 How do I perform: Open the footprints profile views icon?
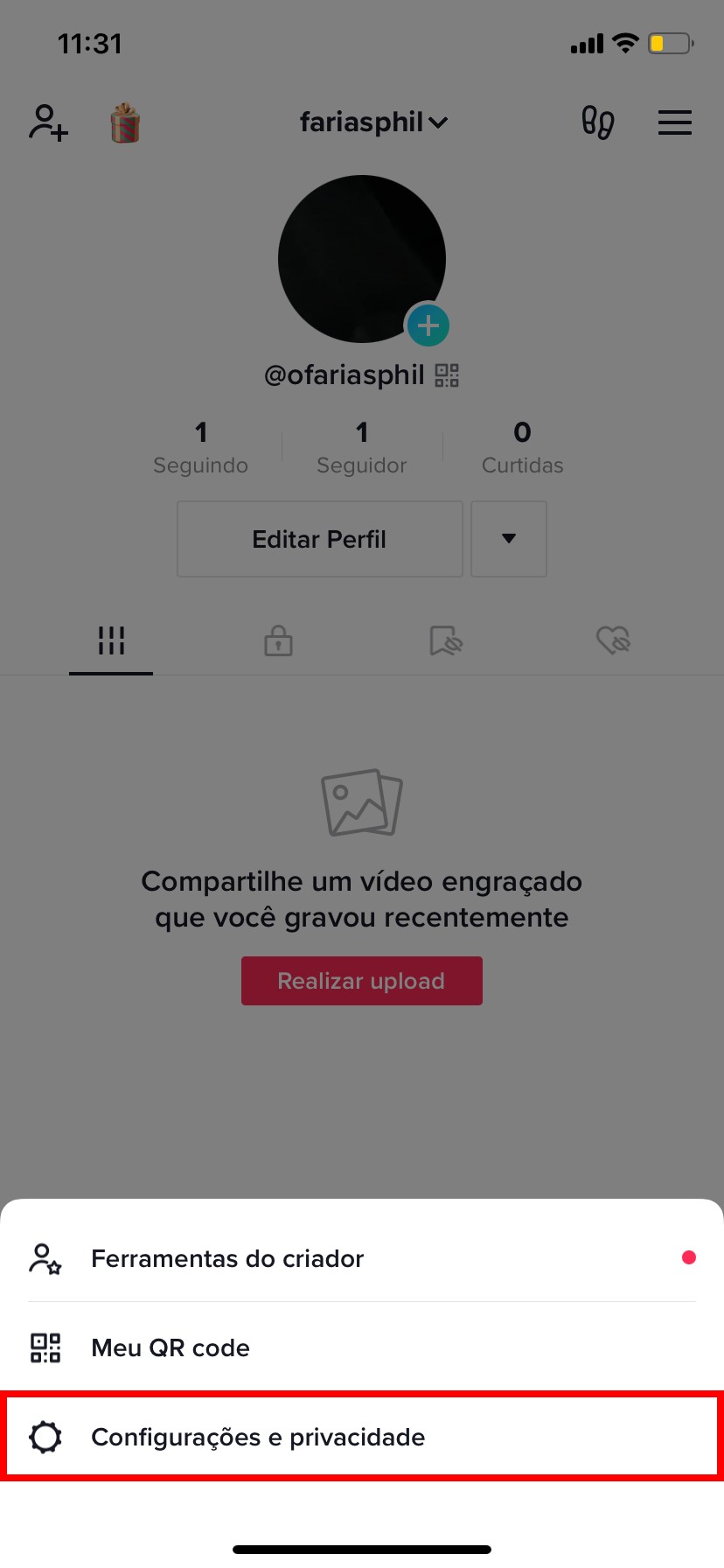(x=598, y=122)
